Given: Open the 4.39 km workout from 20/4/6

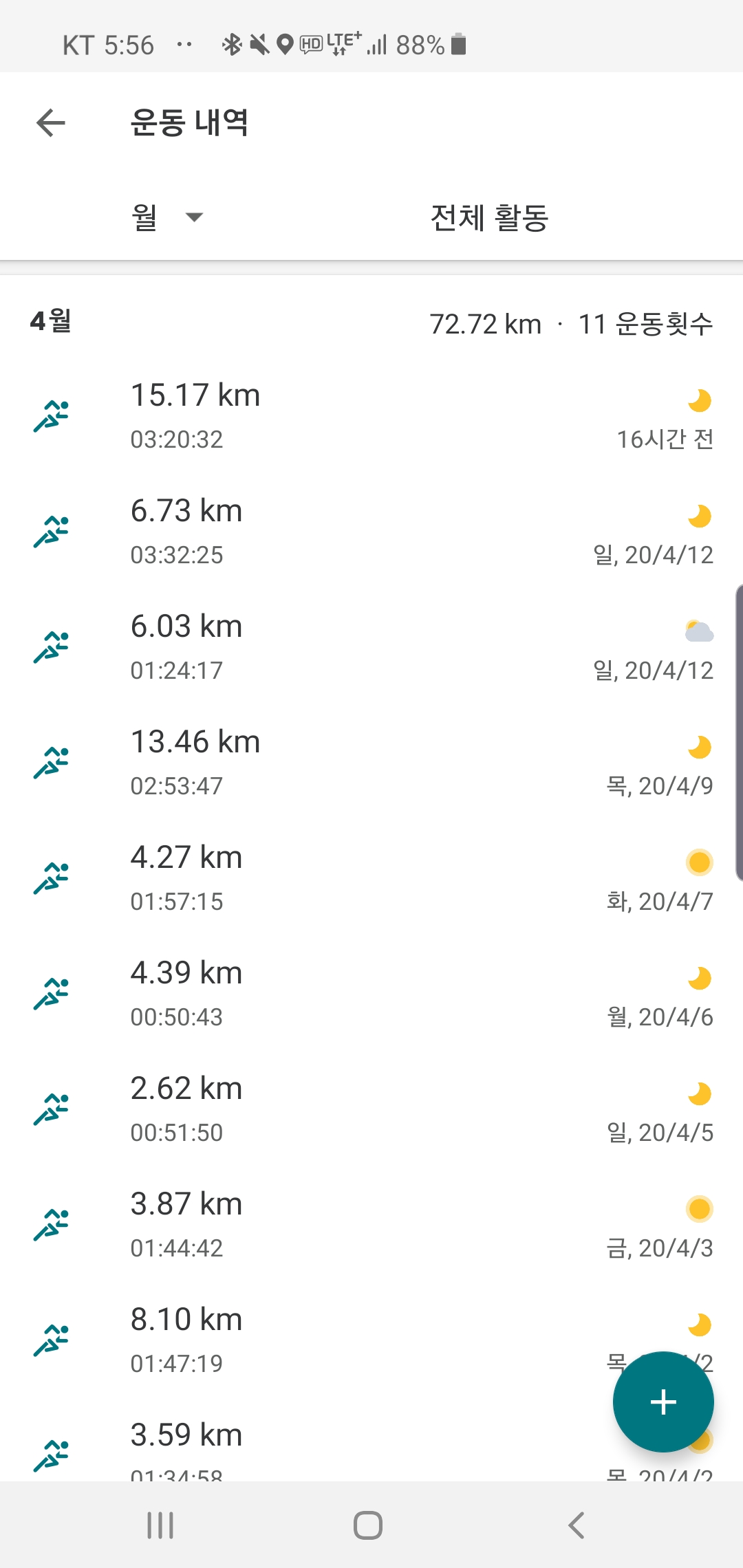Looking at the screenshot, I should click(371, 994).
